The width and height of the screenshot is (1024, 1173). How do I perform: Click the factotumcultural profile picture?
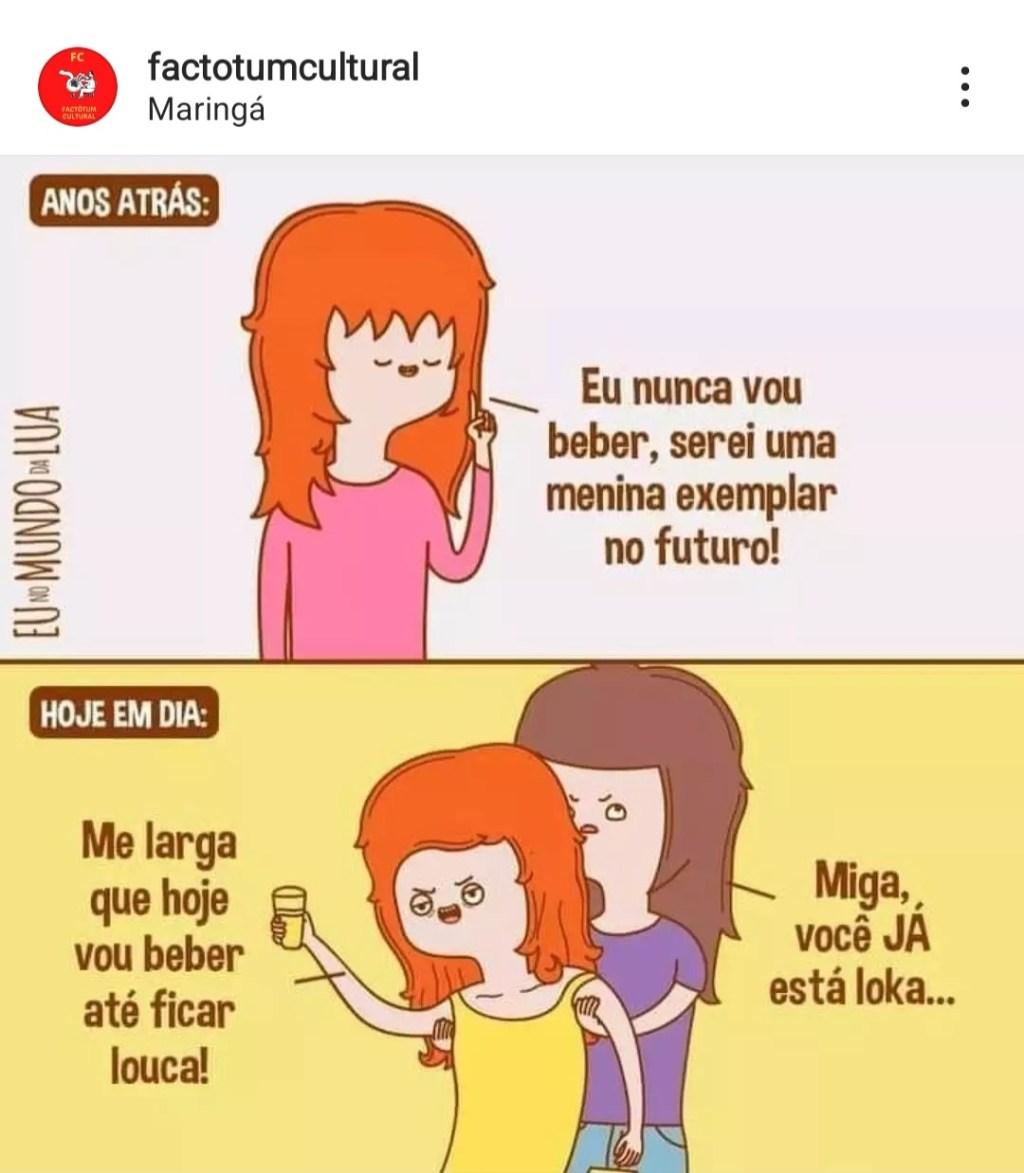point(76,82)
